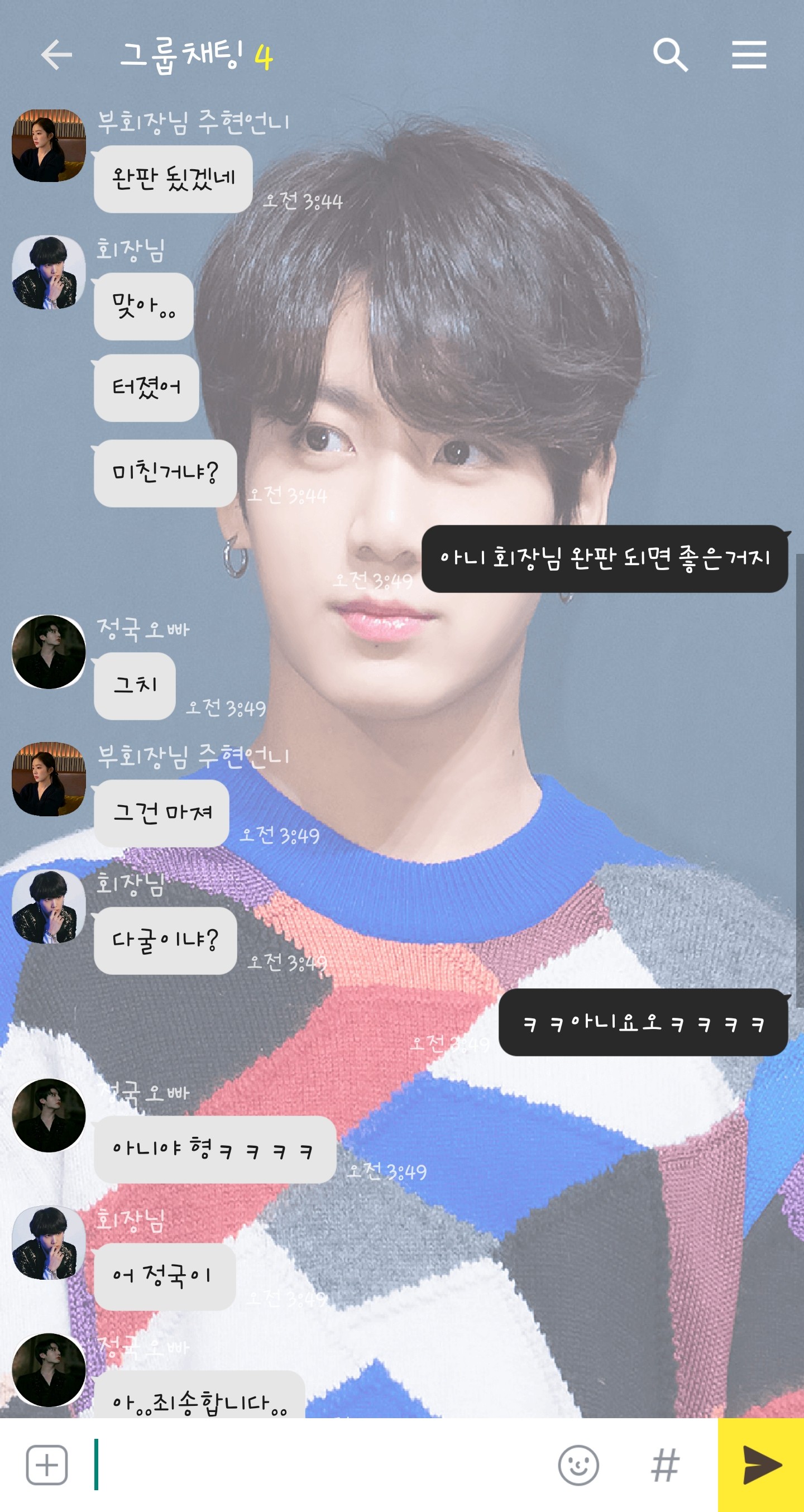Go back from the 그룹채팅 chat
Image resolution: width=804 pixels, height=1512 pixels.
(x=56, y=55)
